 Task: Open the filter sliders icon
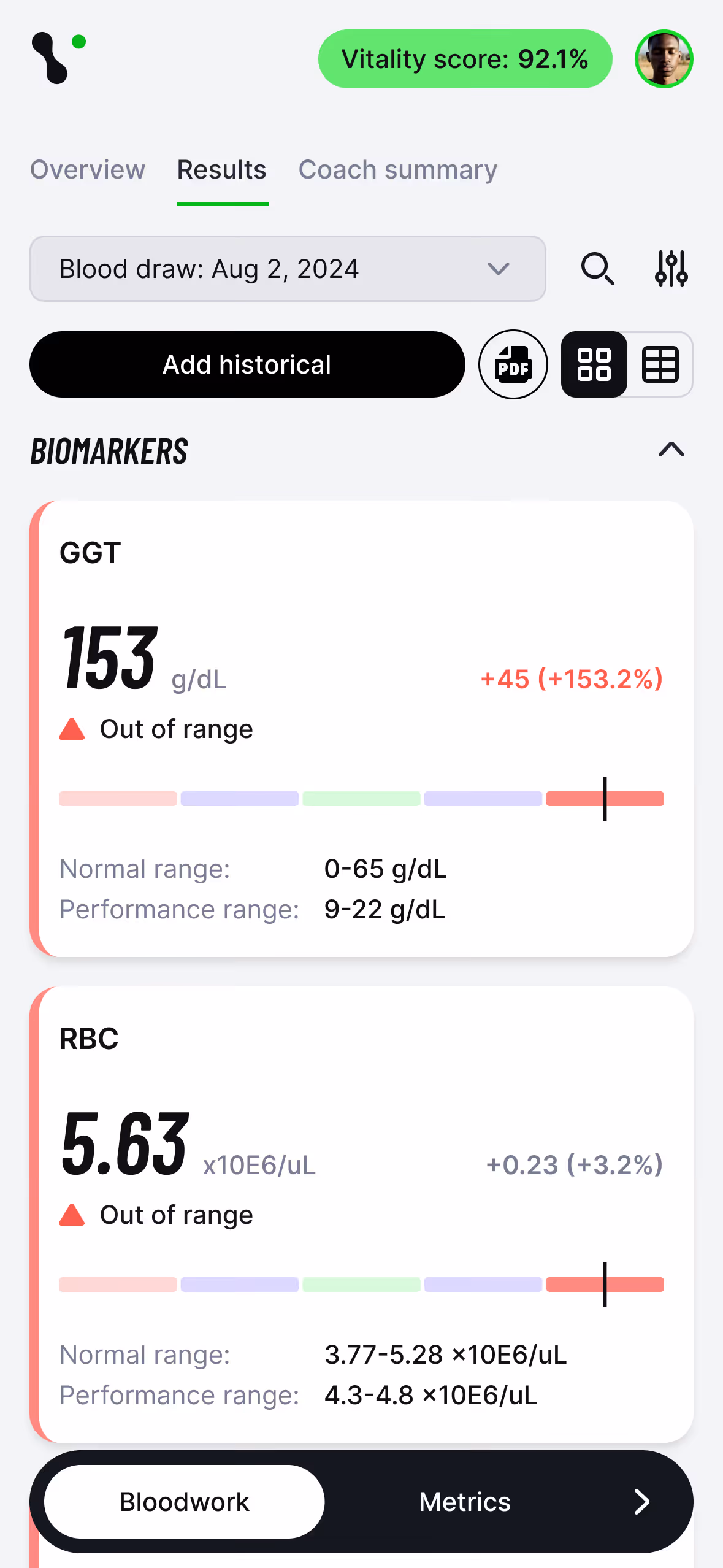coord(671,269)
